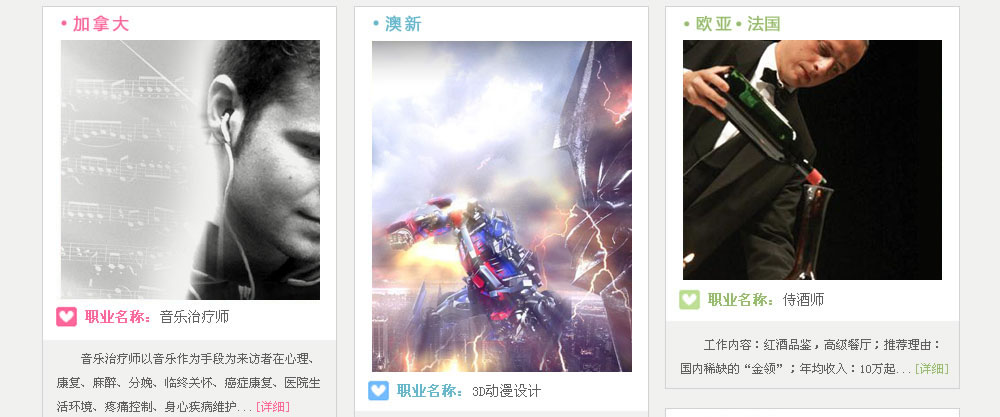1000x417 pixels.
Task: Open details link for 音乐治疗师
Action: [x=273, y=406]
